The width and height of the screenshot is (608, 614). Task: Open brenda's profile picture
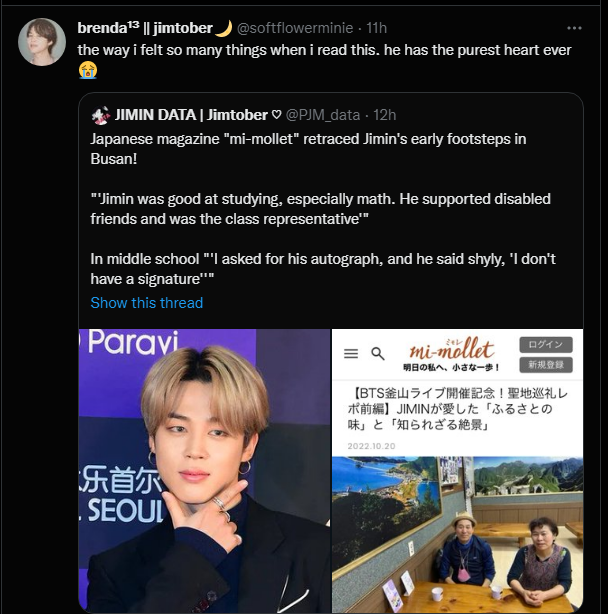[x=42, y=42]
